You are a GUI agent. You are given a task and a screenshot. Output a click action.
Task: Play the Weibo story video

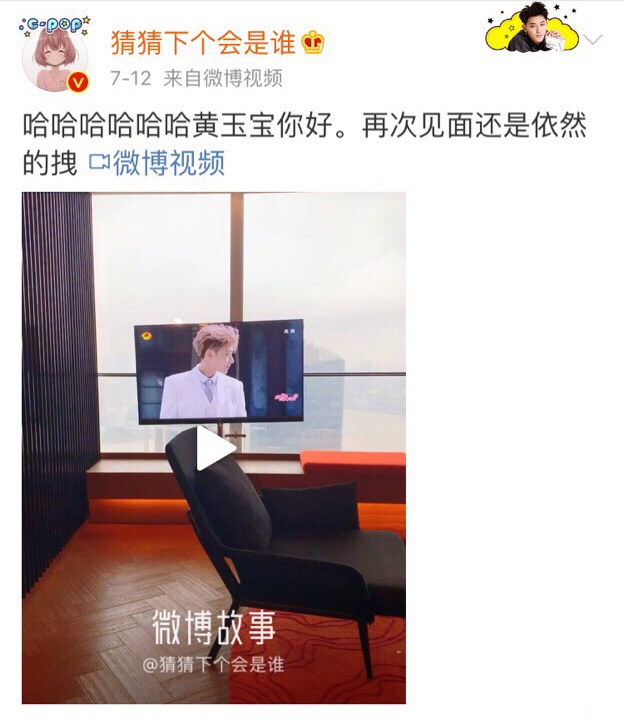click(x=214, y=447)
